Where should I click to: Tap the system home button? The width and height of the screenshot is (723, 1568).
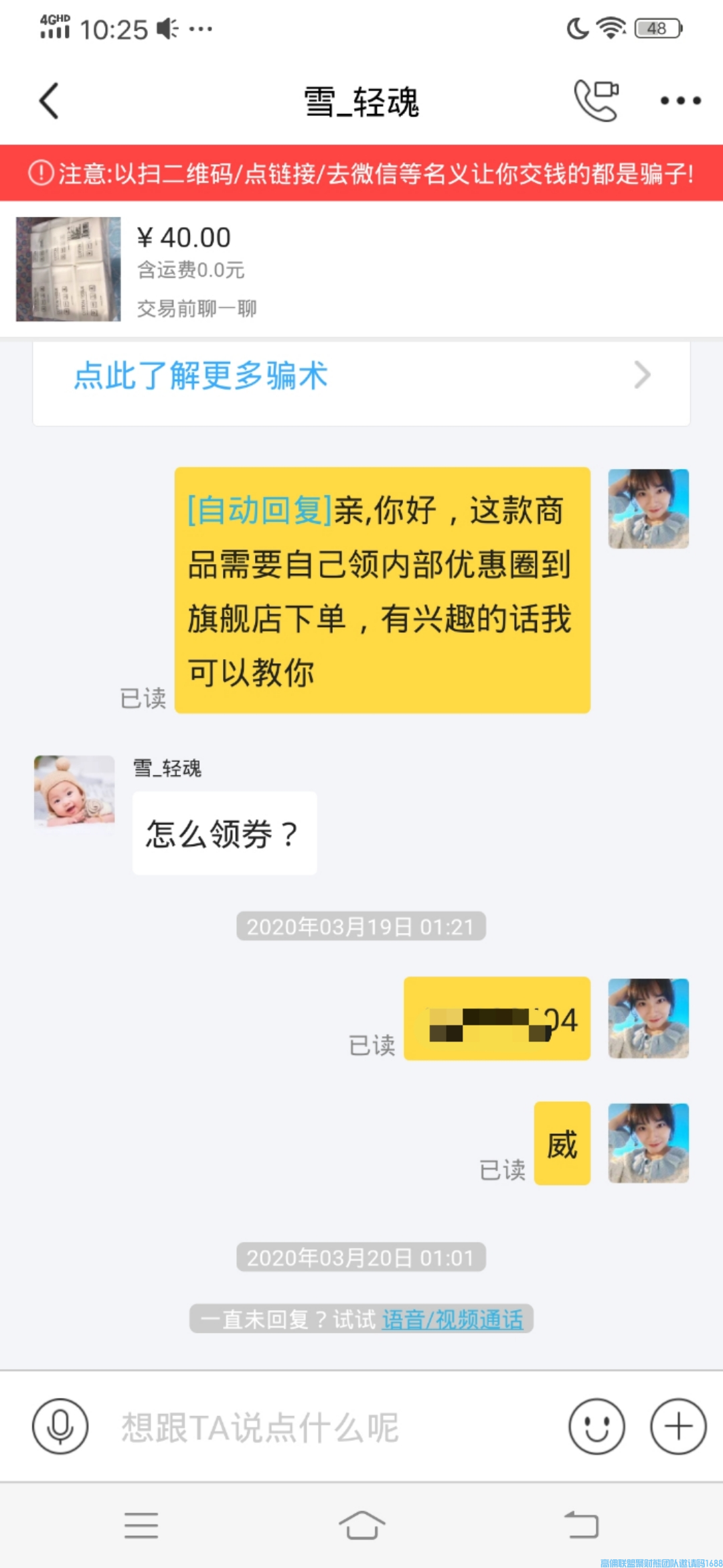pyautogui.click(x=361, y=1526)
